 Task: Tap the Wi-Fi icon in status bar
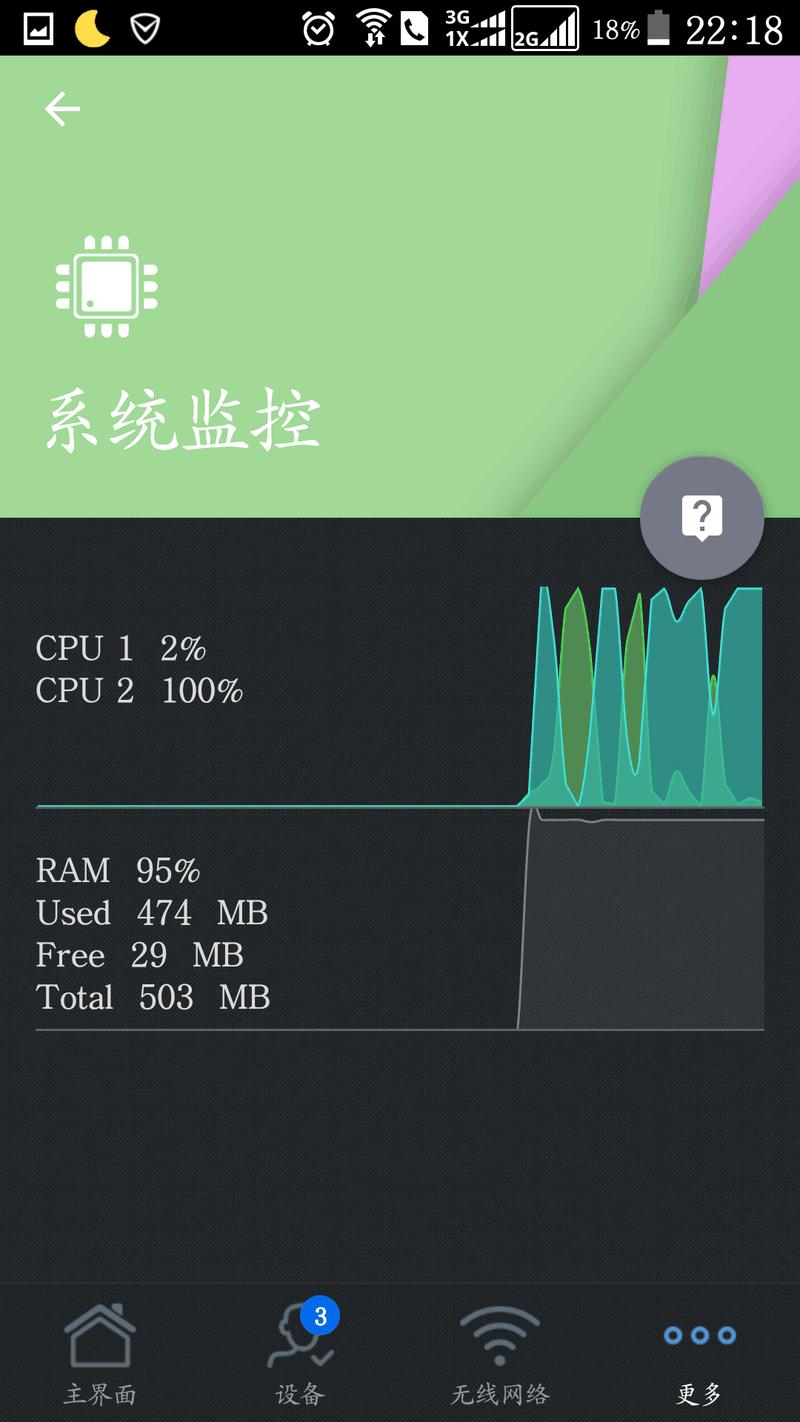pos(372,28)
